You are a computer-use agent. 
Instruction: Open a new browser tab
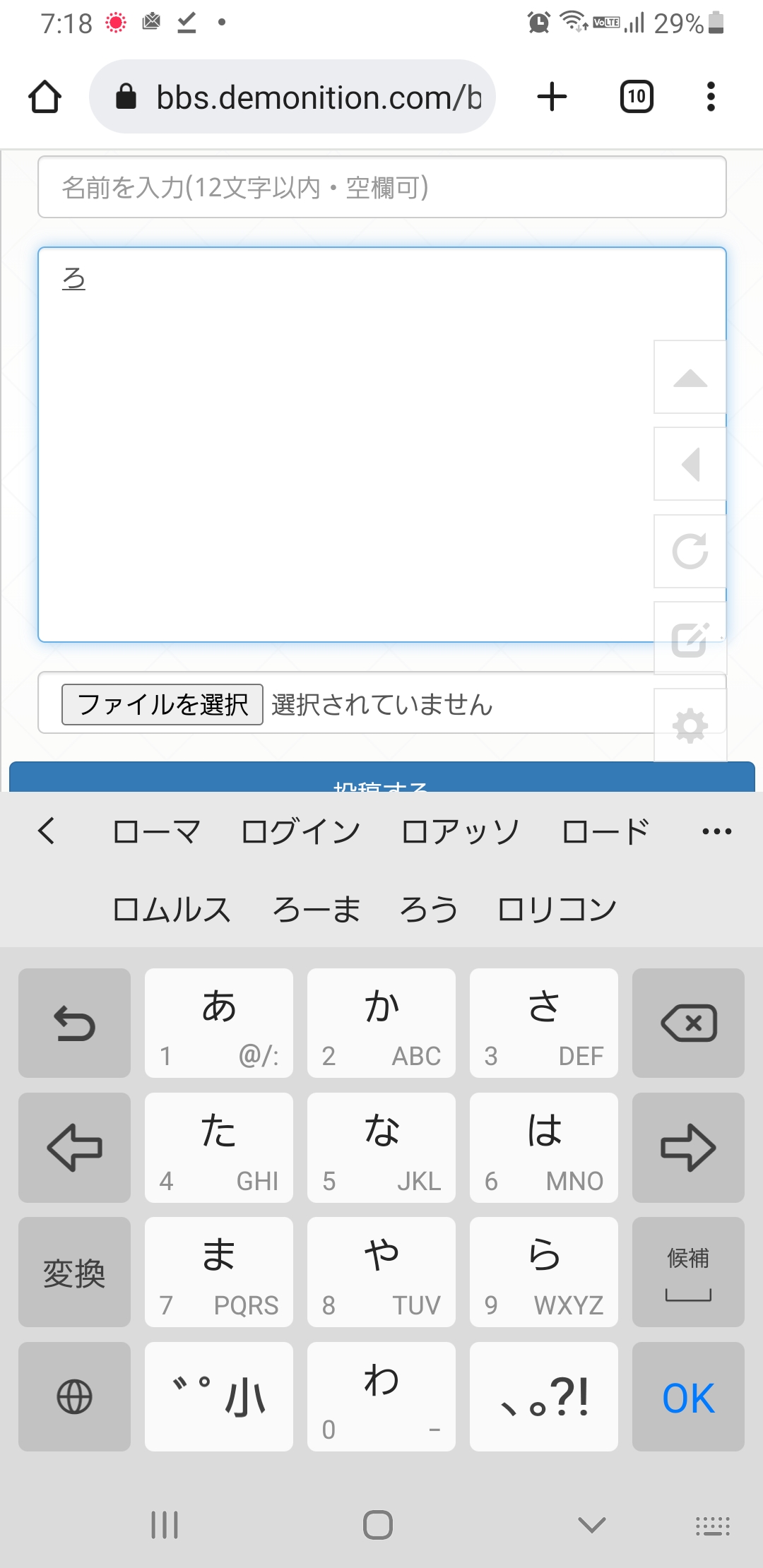(552, 97)
